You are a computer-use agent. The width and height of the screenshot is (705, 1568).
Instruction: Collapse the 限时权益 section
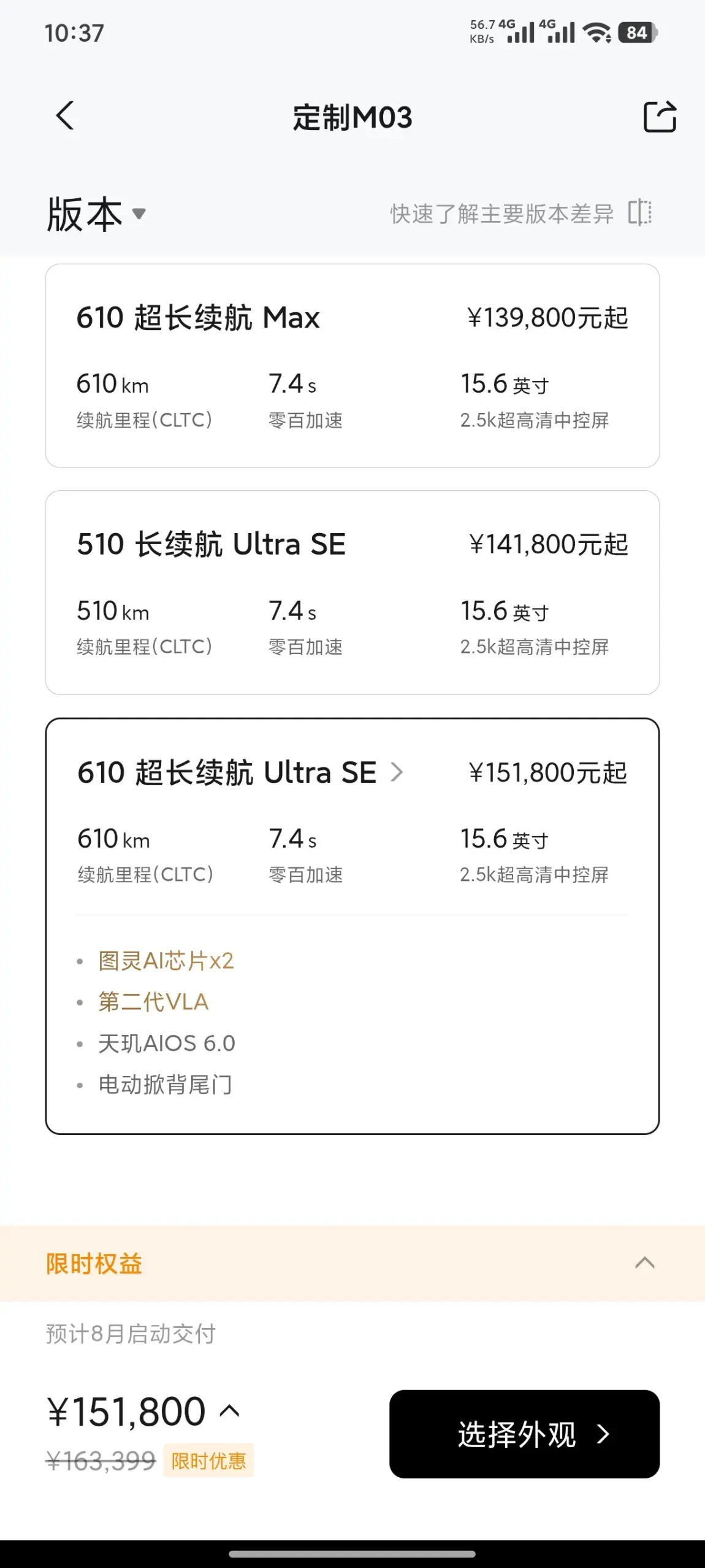[644, 1263]
